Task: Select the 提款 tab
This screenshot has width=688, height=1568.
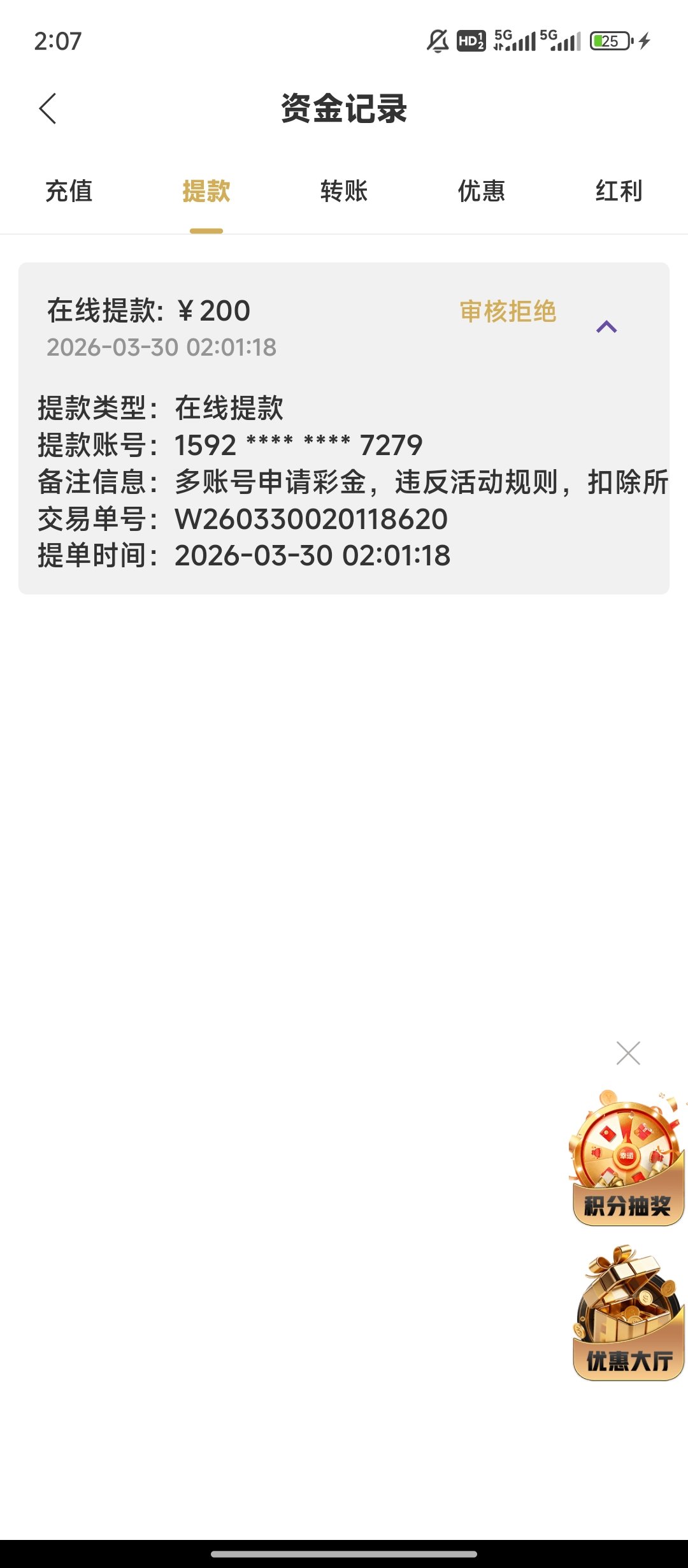Action: pyautogui.click(x=206, y=191)
